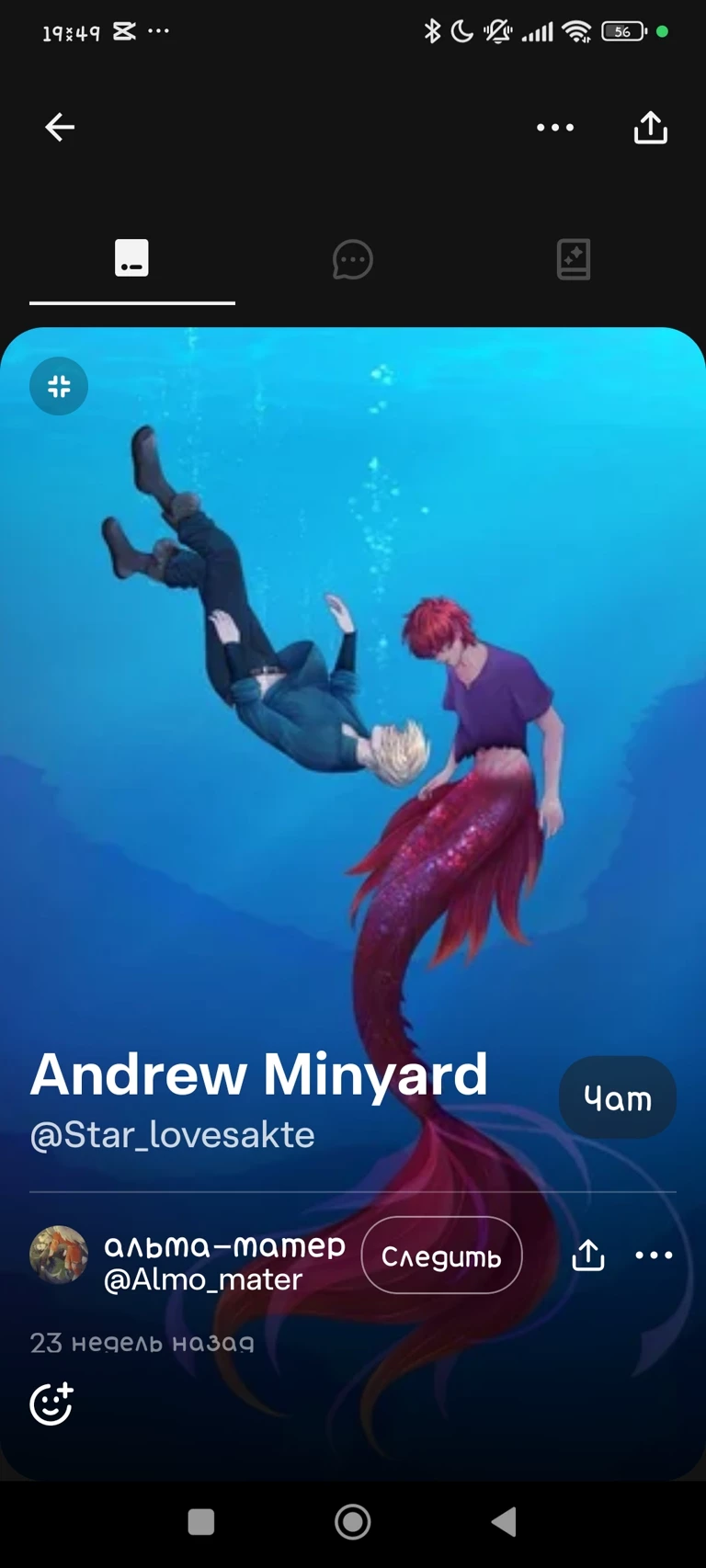This screenshot has height=1568, width=706.
Task: Collapse the fullscreen image view
Action: click(x=59, y=386)
